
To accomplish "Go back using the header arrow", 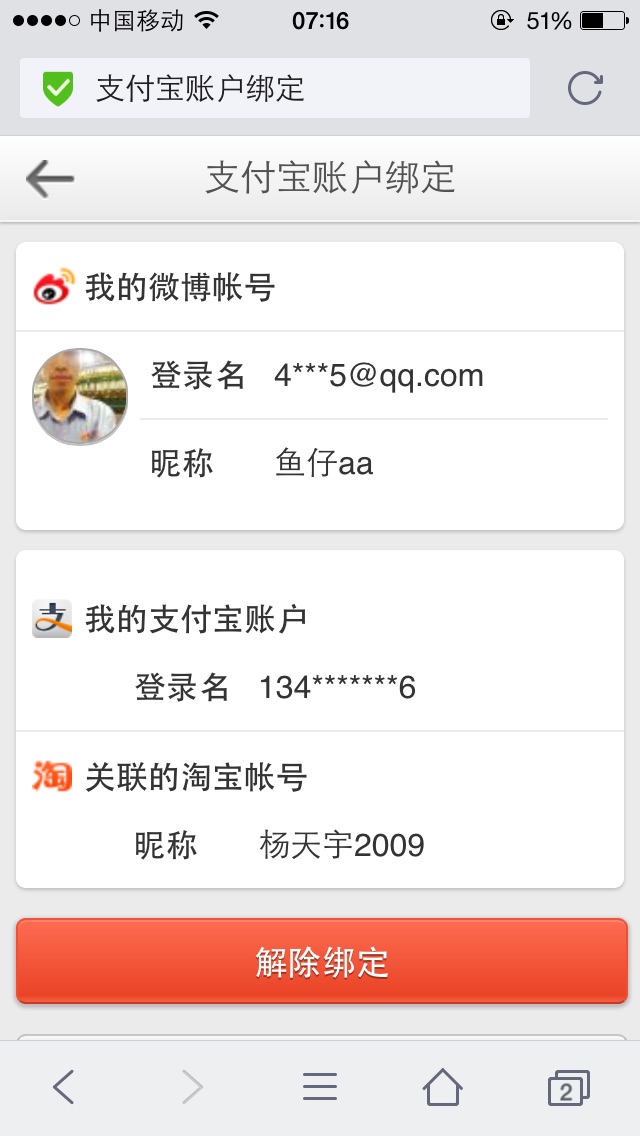I will coord(50,179).
